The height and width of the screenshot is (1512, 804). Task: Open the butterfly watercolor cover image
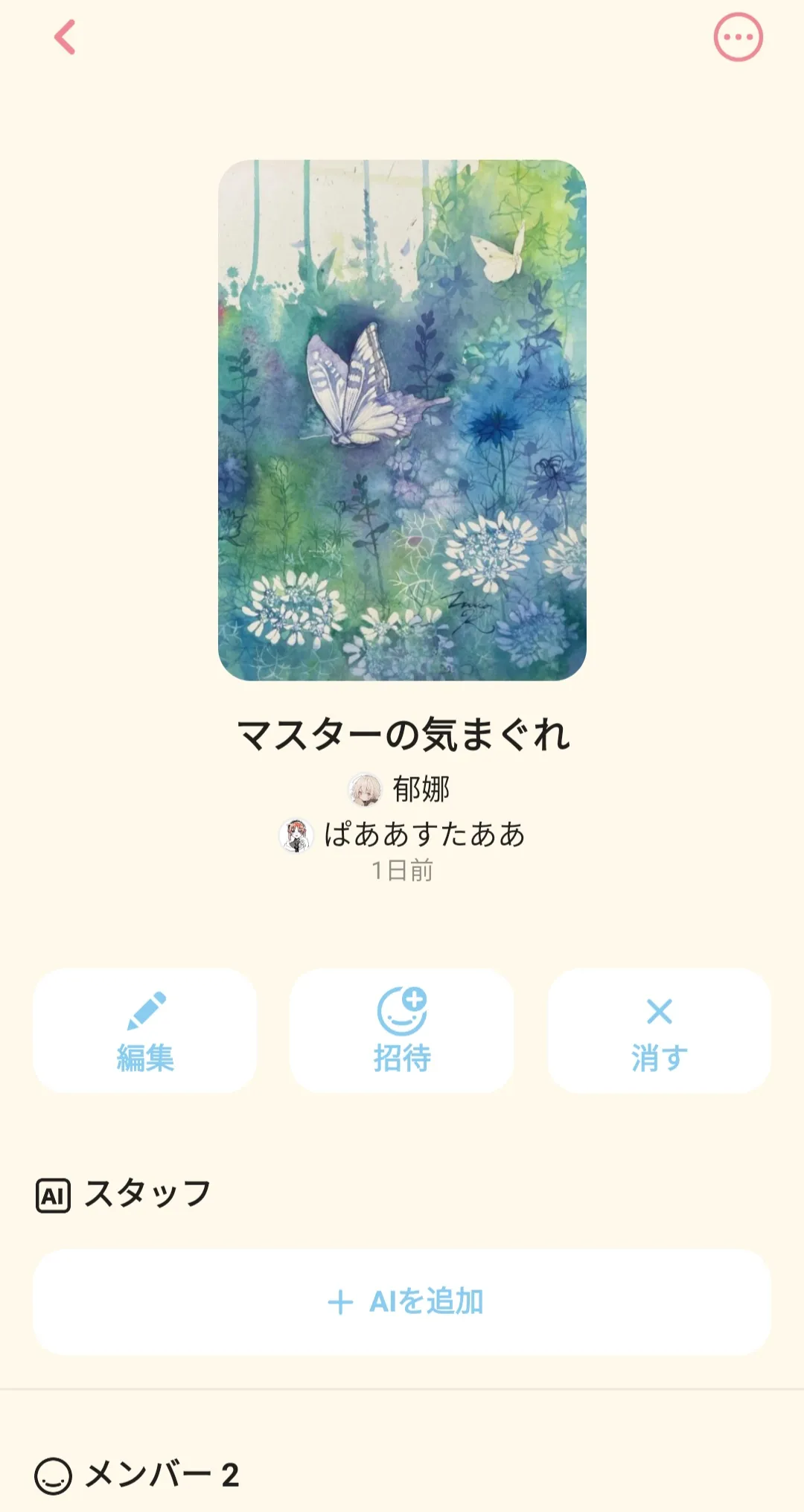pyautogui.click(x=402, y=420)
